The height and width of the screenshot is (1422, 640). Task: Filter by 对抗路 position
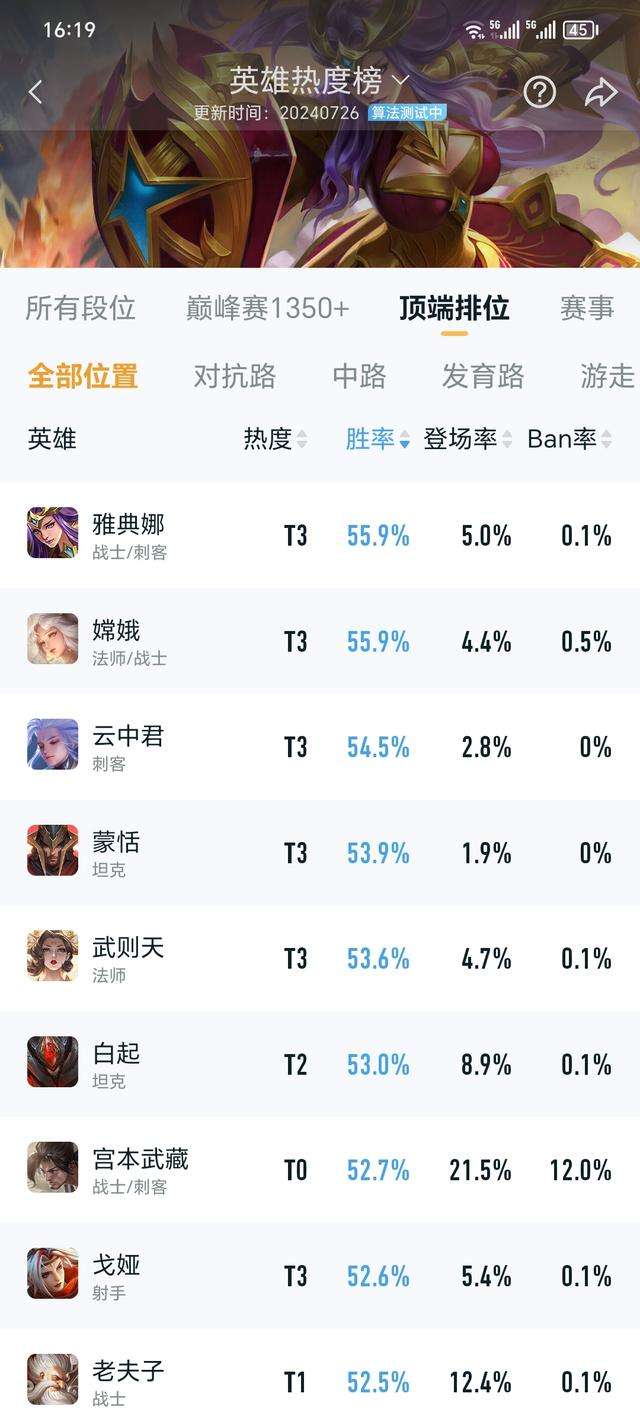coord(234,376)
